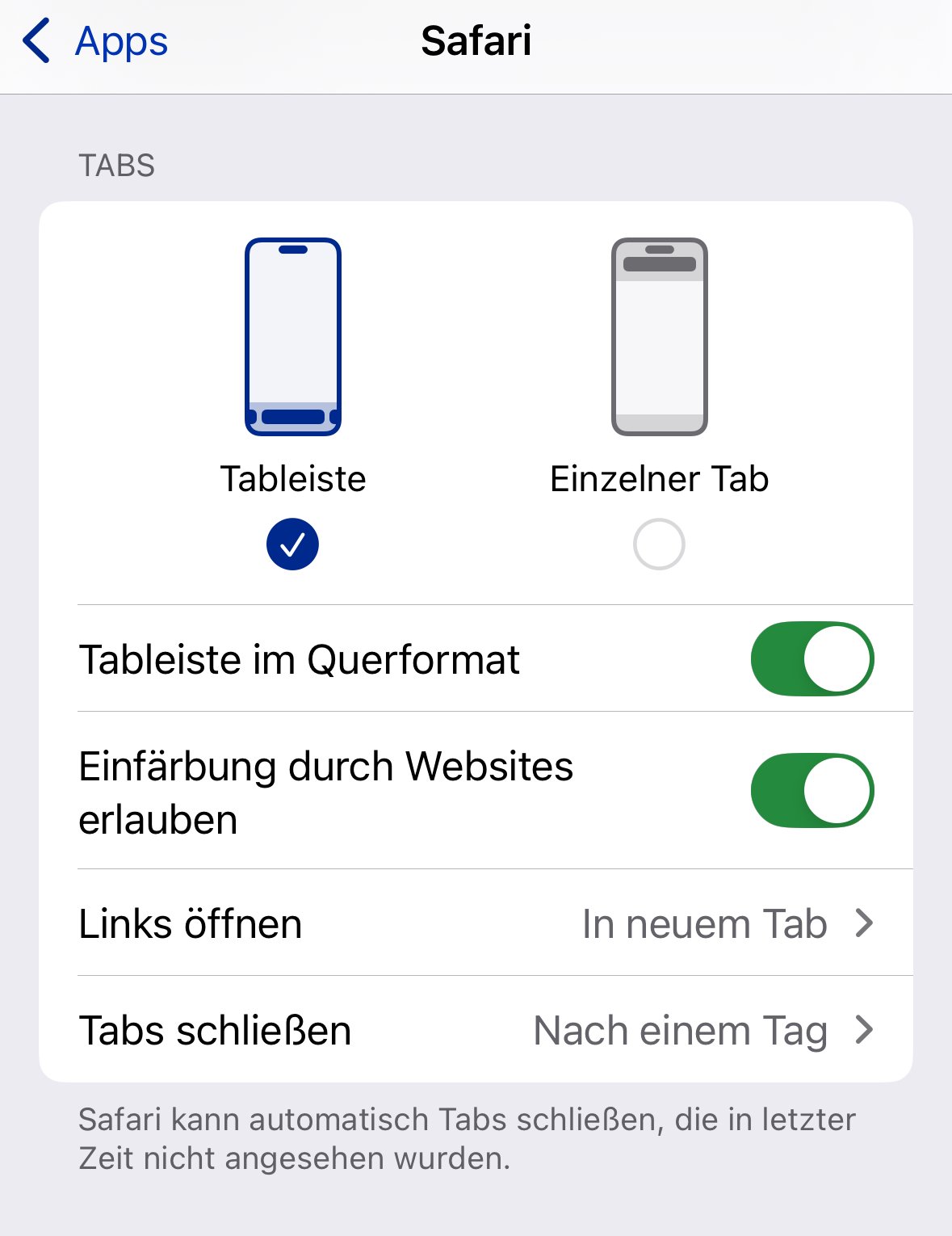Open the Links öffnen setting
This screenshot has width=952, height=1236.
click(476, 923)
